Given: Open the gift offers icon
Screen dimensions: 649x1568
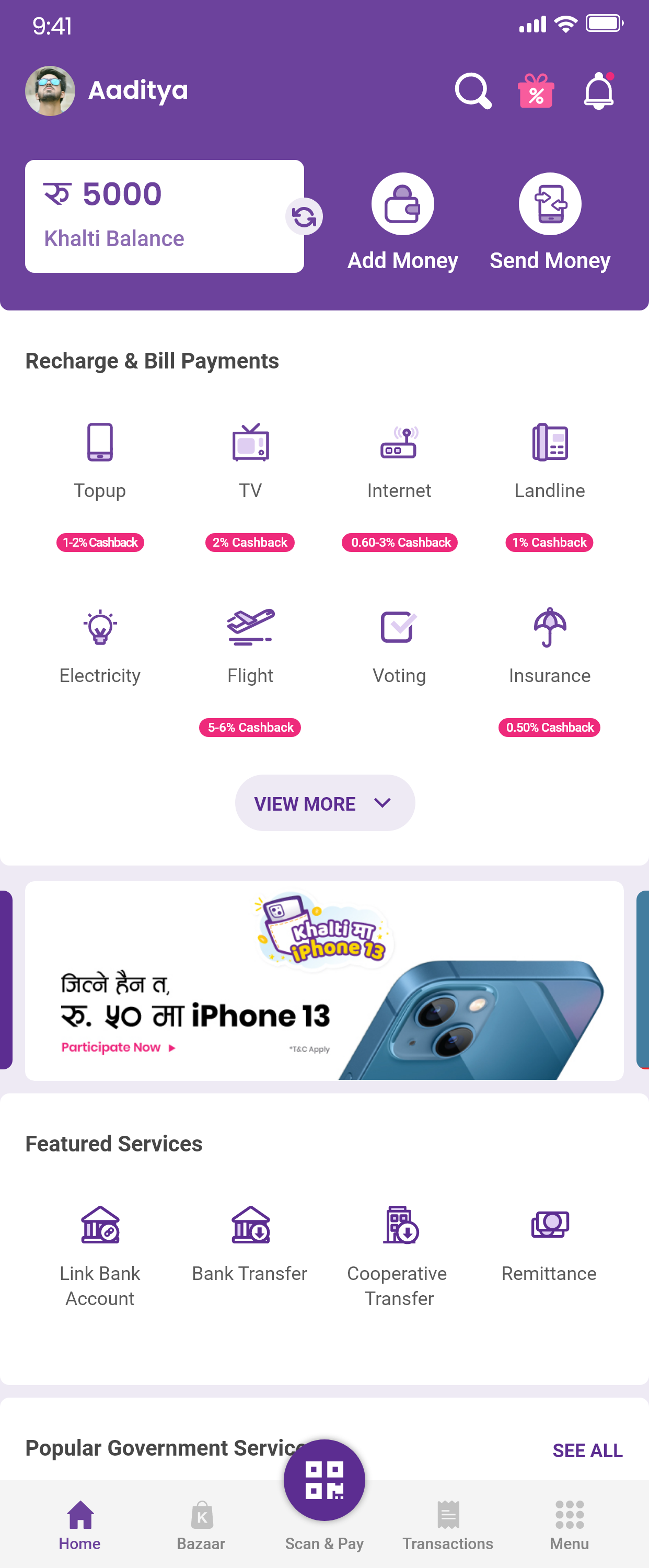Looking at the screenshot, I should (x=536, y=91).
